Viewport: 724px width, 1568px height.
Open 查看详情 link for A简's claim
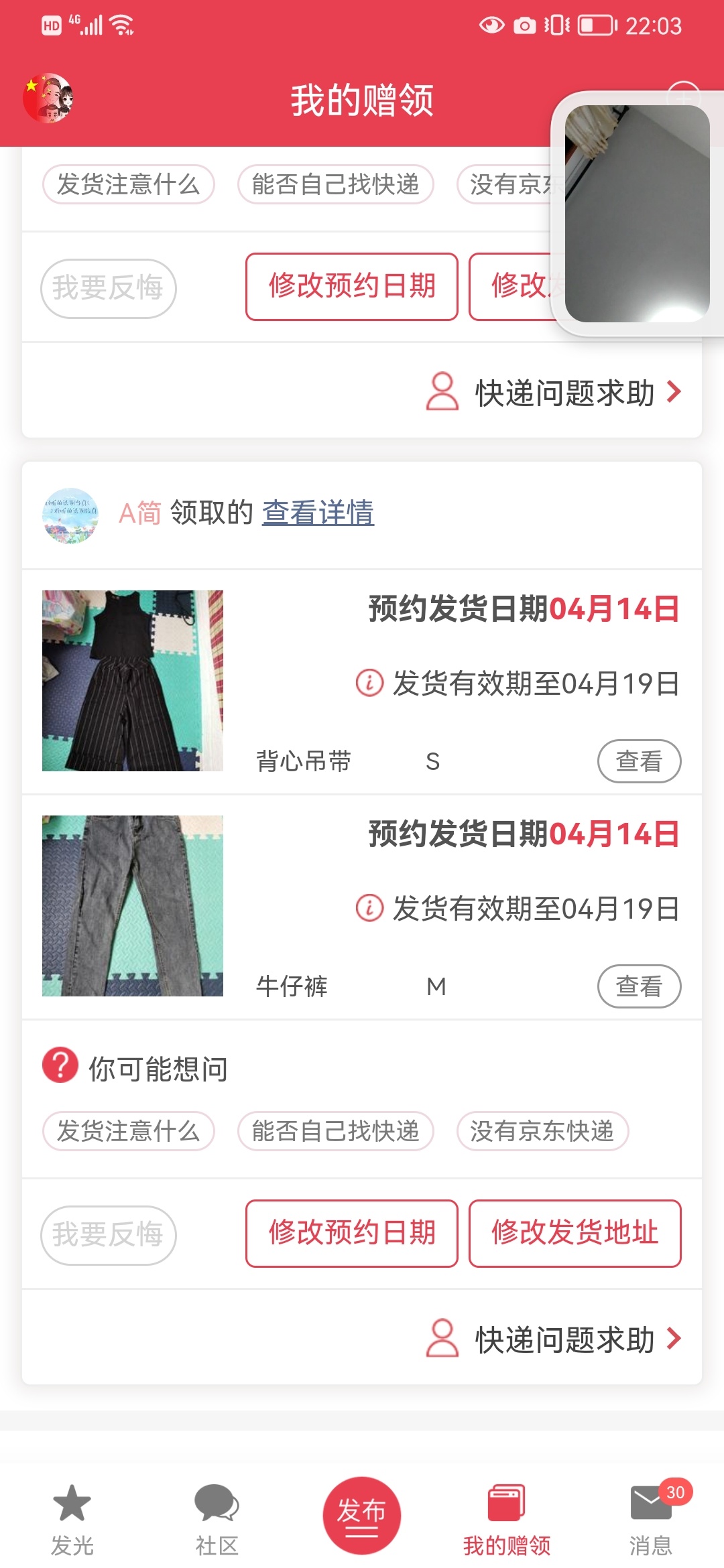[318, 513]
